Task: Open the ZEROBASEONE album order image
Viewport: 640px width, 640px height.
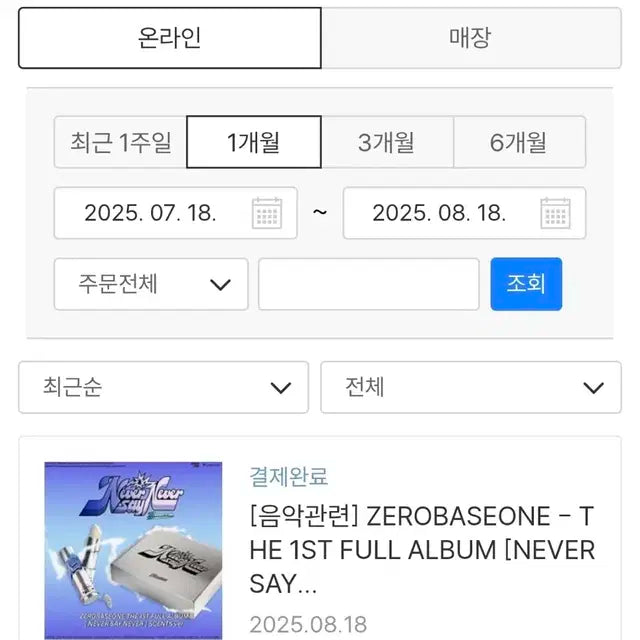Action: (134, 549)
